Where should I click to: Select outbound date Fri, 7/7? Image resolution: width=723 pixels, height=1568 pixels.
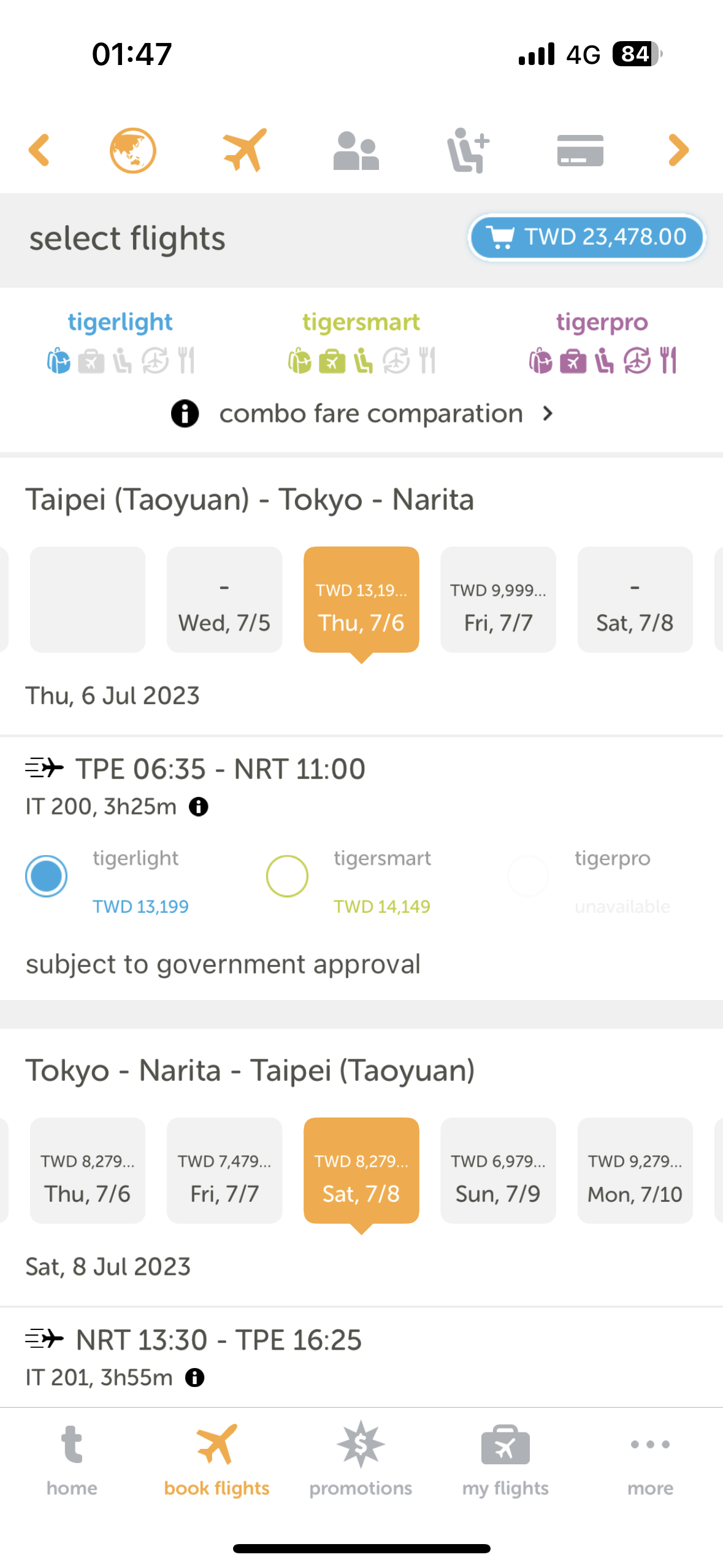click(498, 599)
